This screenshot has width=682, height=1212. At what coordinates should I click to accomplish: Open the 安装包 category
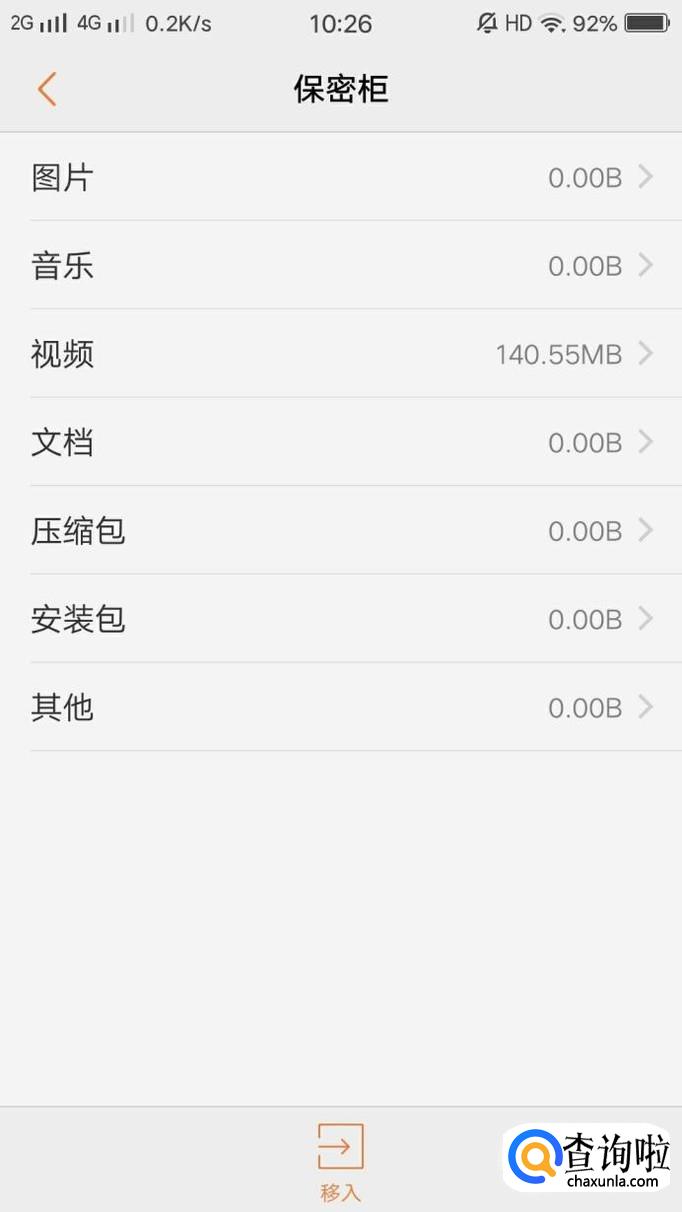(x=340, y=619)
